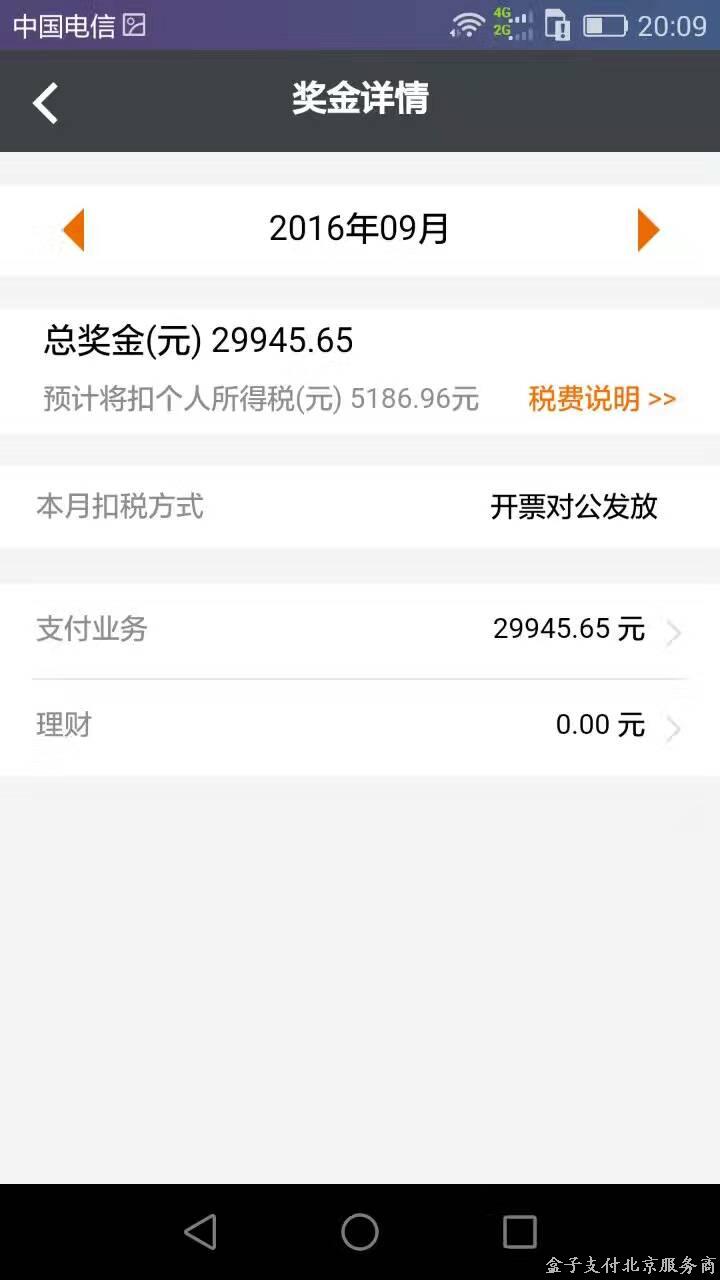Viewport: 720px width, 1280px height.
Task: Go back from the 奖金详情 page
Action: [46, 102]
